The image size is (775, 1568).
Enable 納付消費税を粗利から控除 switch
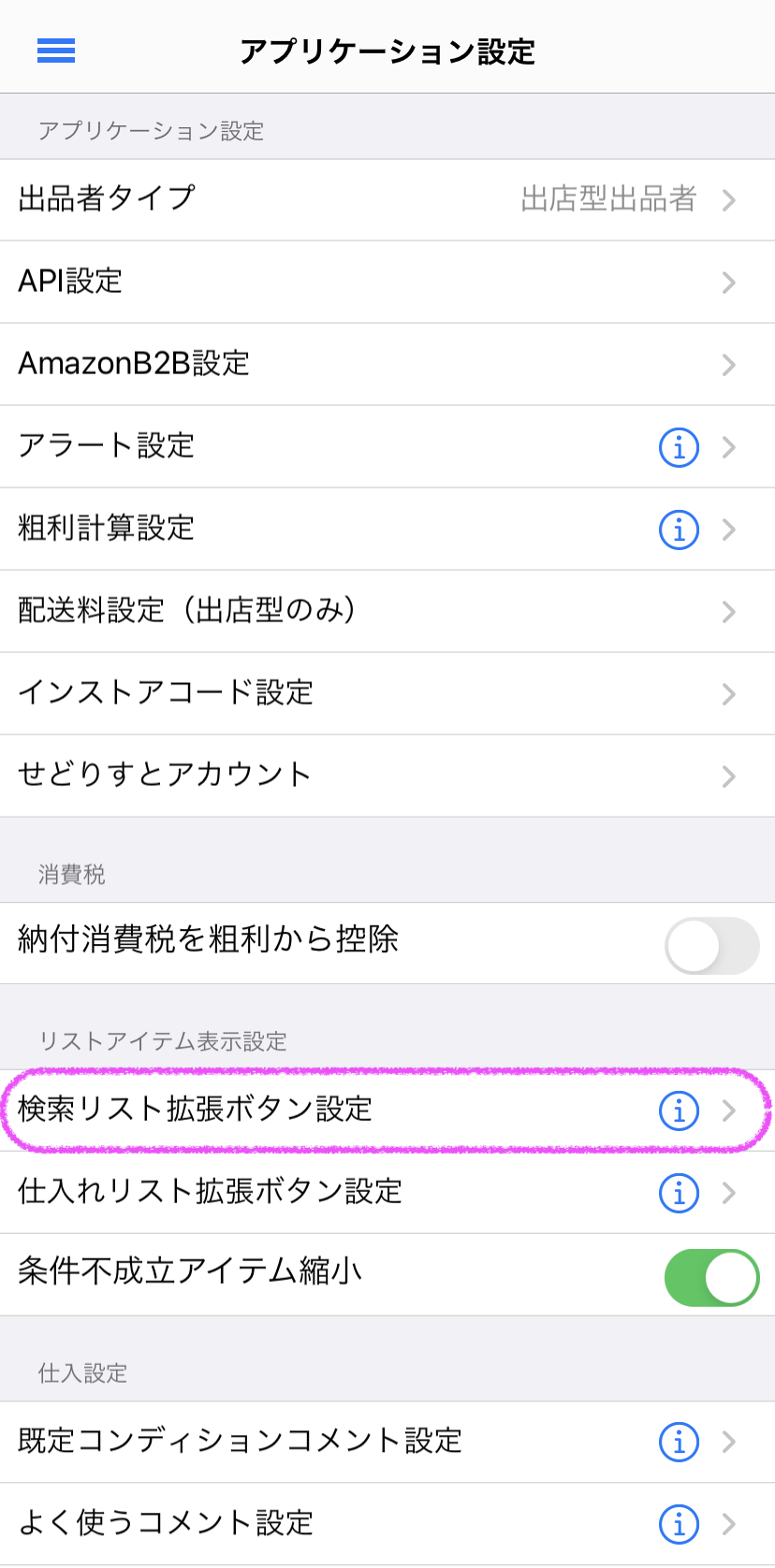click(711, 945)
